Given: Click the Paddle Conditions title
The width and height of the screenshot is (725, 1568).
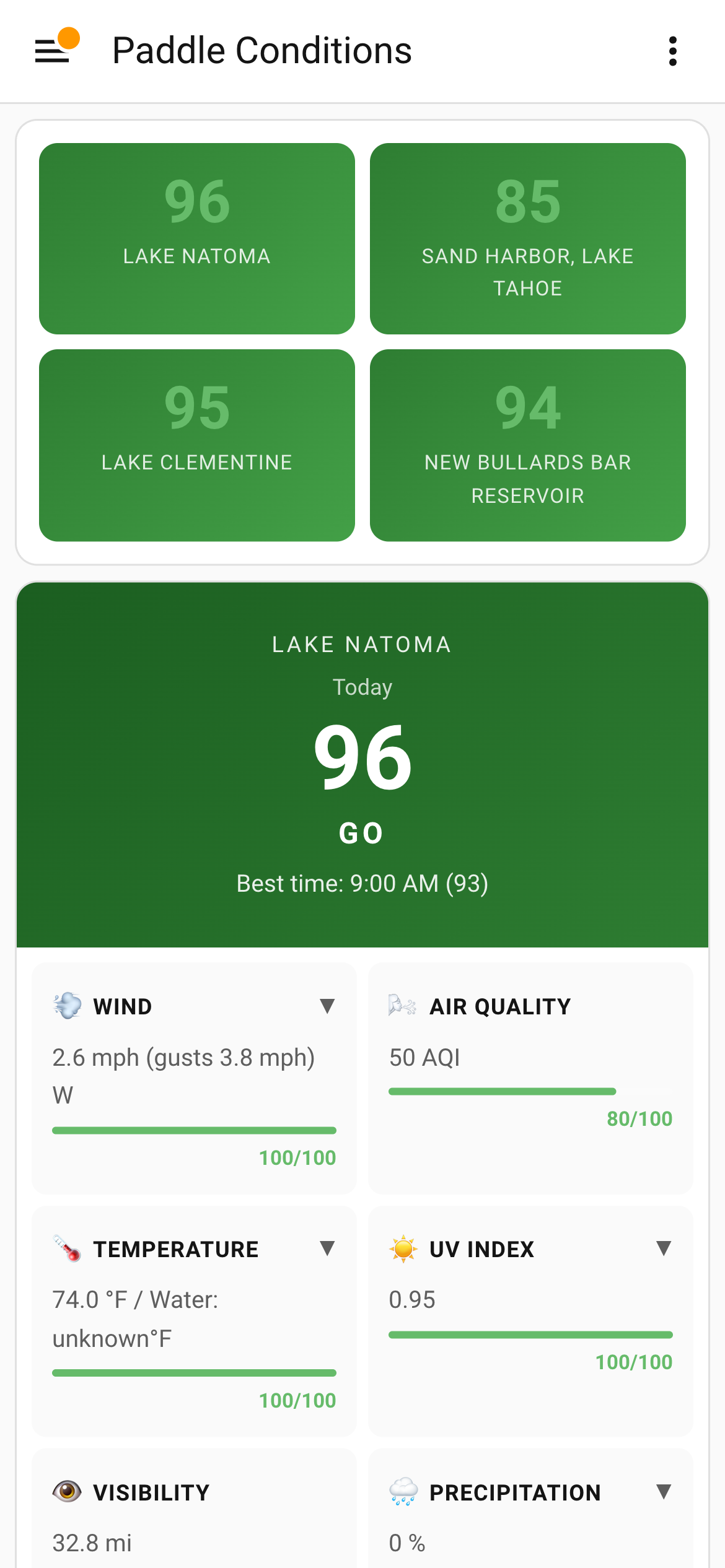Looking at the screenshot, I should (x=262, y=50).
